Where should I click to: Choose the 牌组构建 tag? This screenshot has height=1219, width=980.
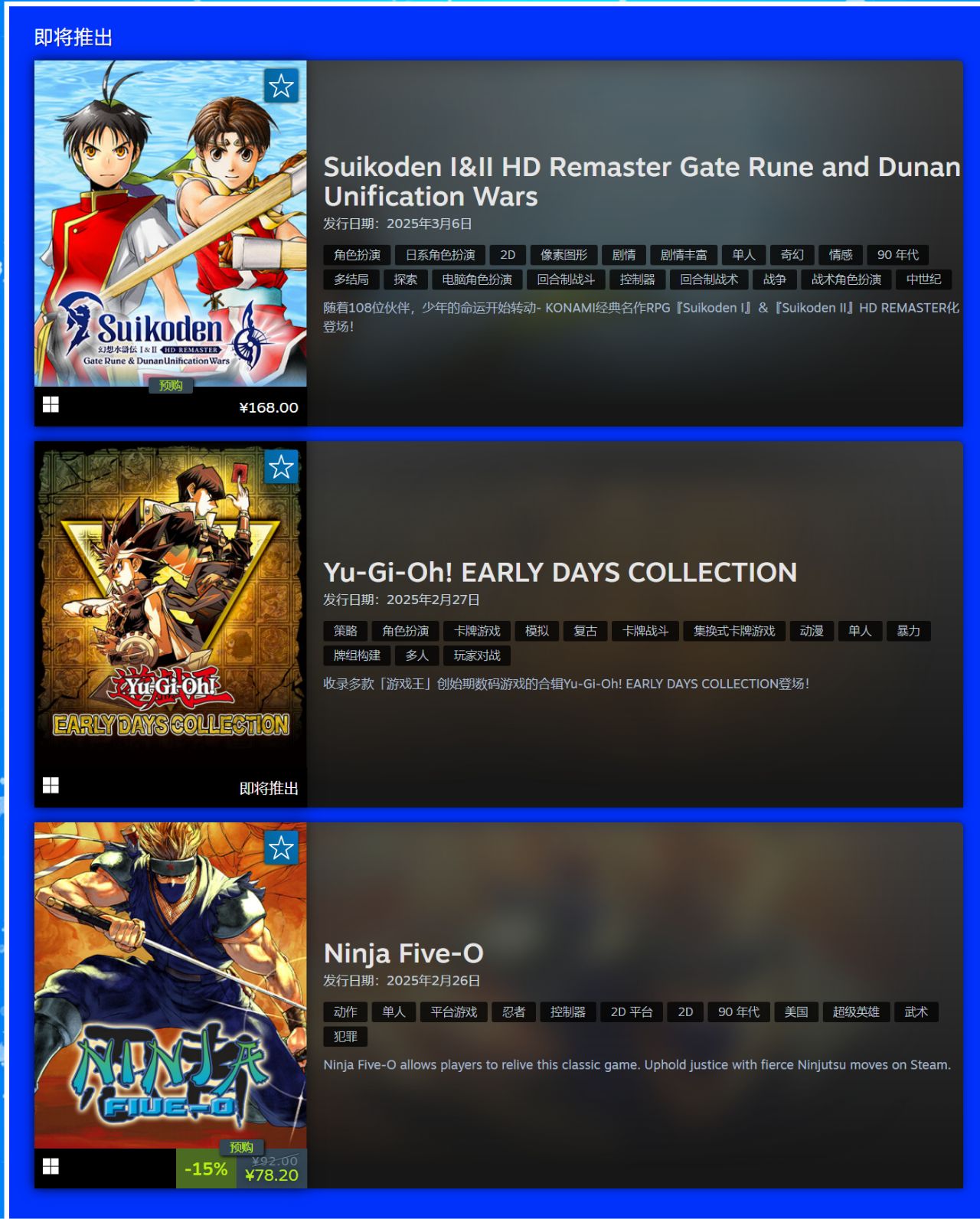point(357,655)
